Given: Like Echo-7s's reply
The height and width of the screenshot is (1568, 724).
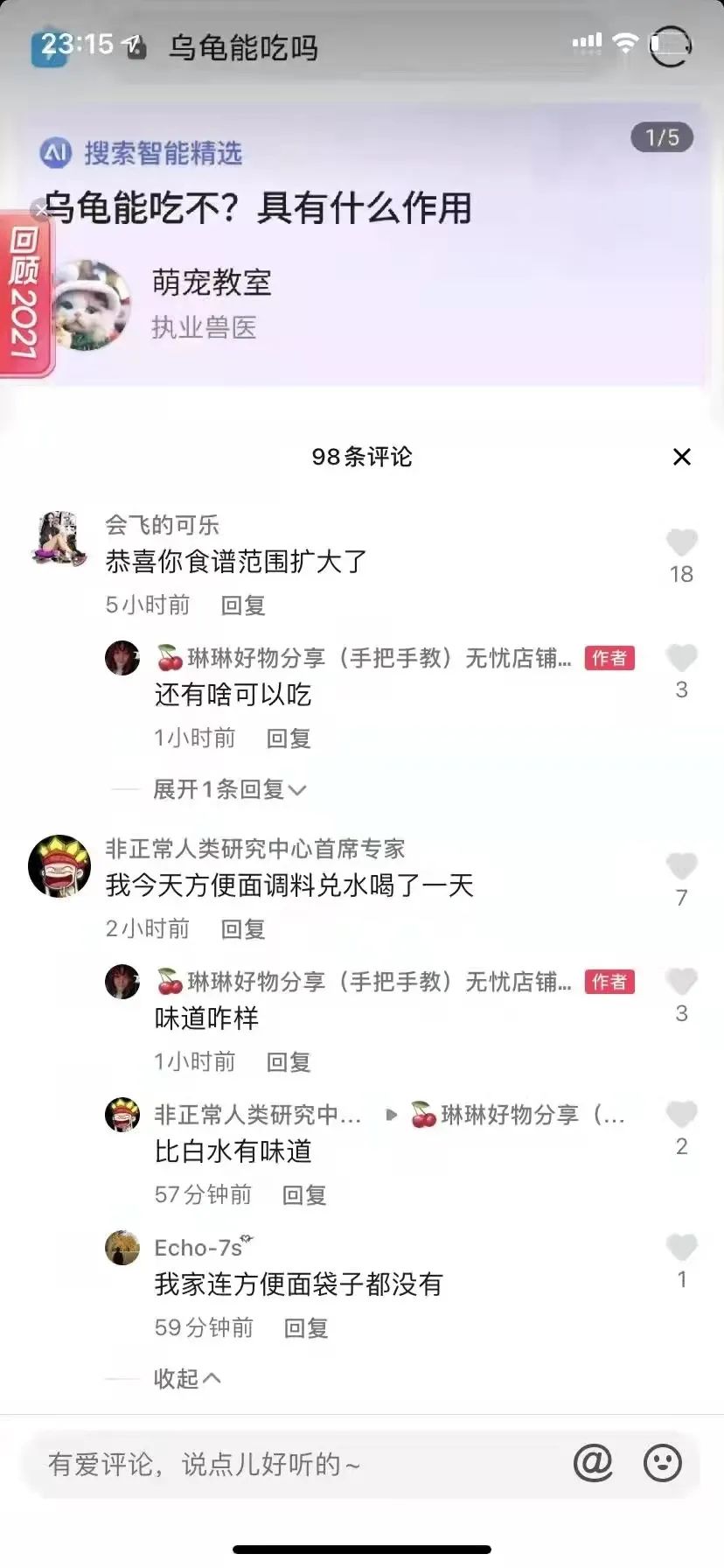Looking at the screenshot, I should coord(681,1249).
